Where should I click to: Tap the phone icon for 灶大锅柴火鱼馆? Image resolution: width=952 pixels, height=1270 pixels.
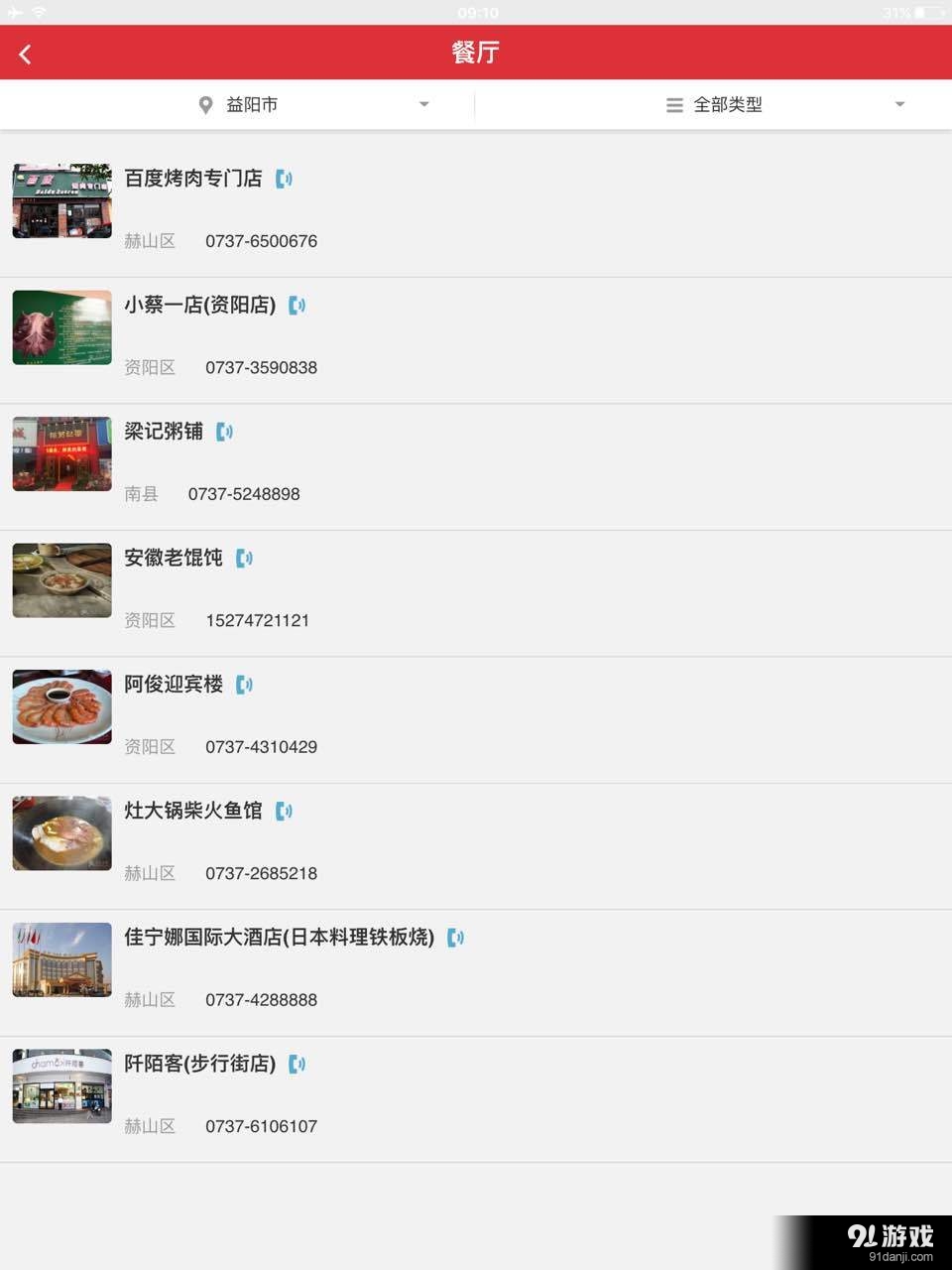point(285,811)
